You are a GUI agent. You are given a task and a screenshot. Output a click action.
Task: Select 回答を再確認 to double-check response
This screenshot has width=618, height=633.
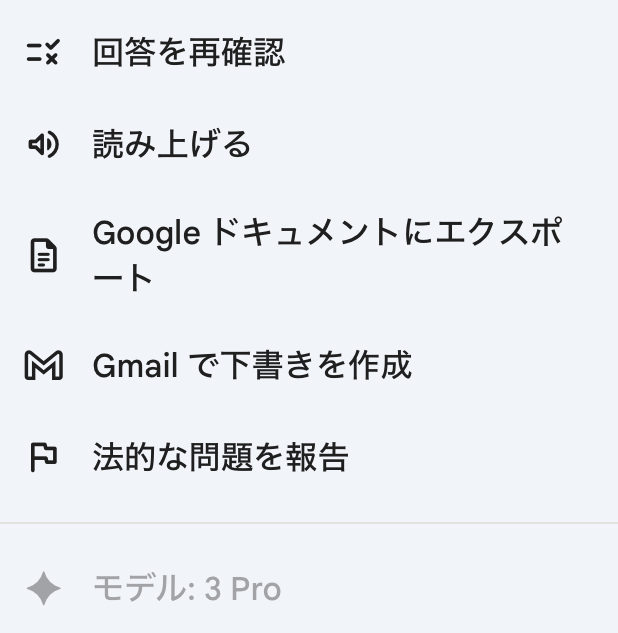coord(188,53)
